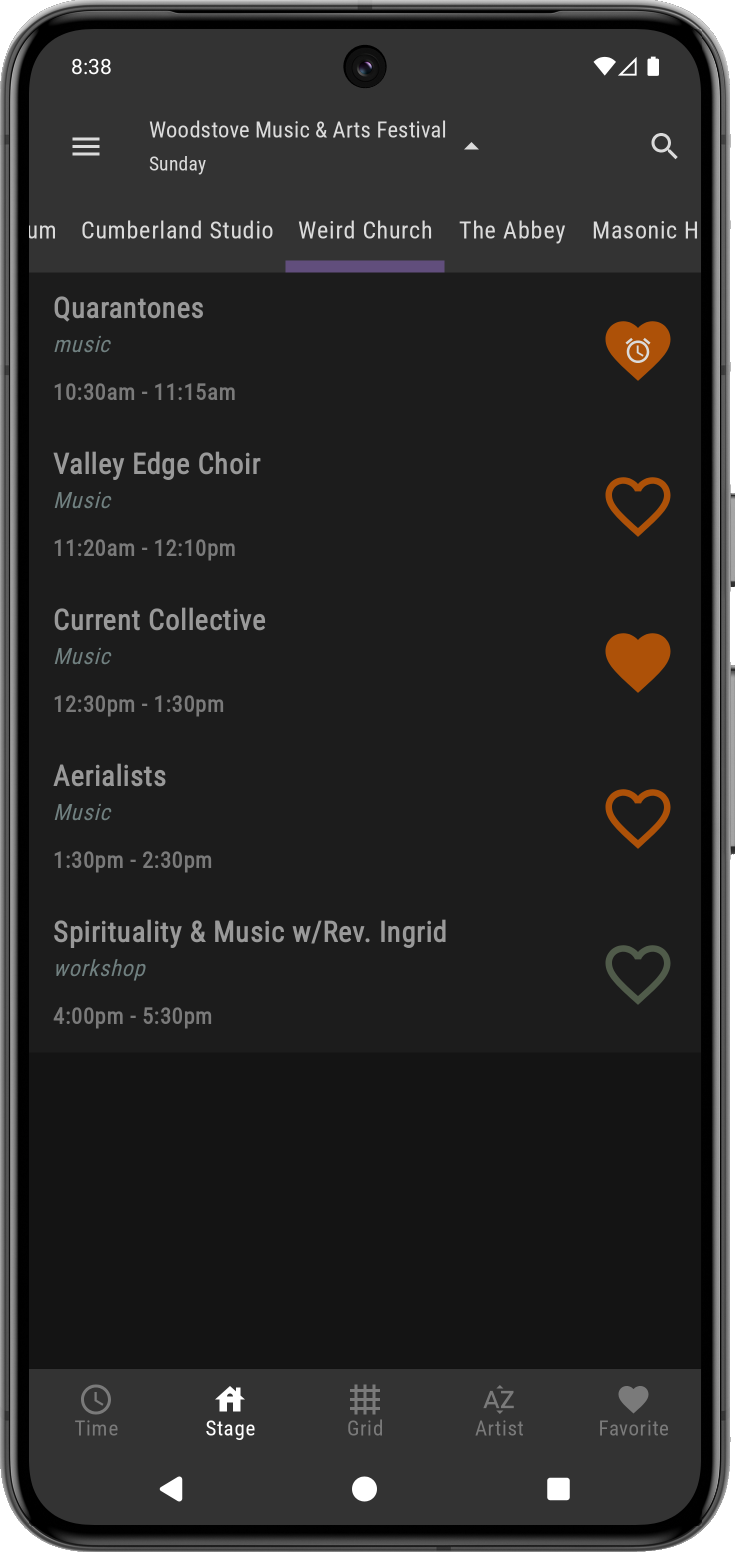
Task: Tap the purple tab indicator under Weird Church
Action: [x=364, y=263]
